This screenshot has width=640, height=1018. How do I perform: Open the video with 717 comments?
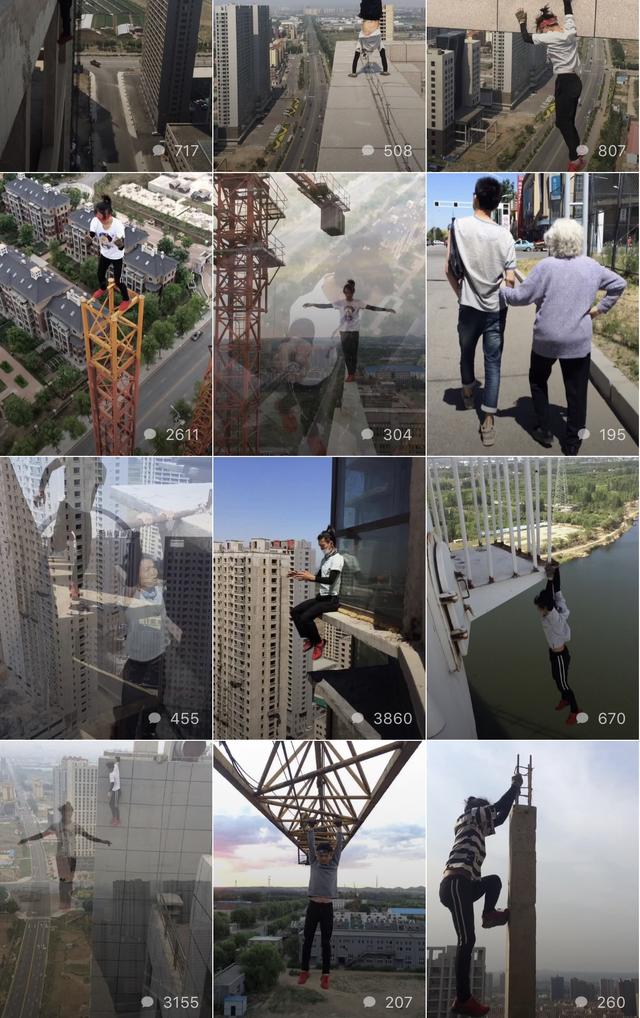point(105,85)
